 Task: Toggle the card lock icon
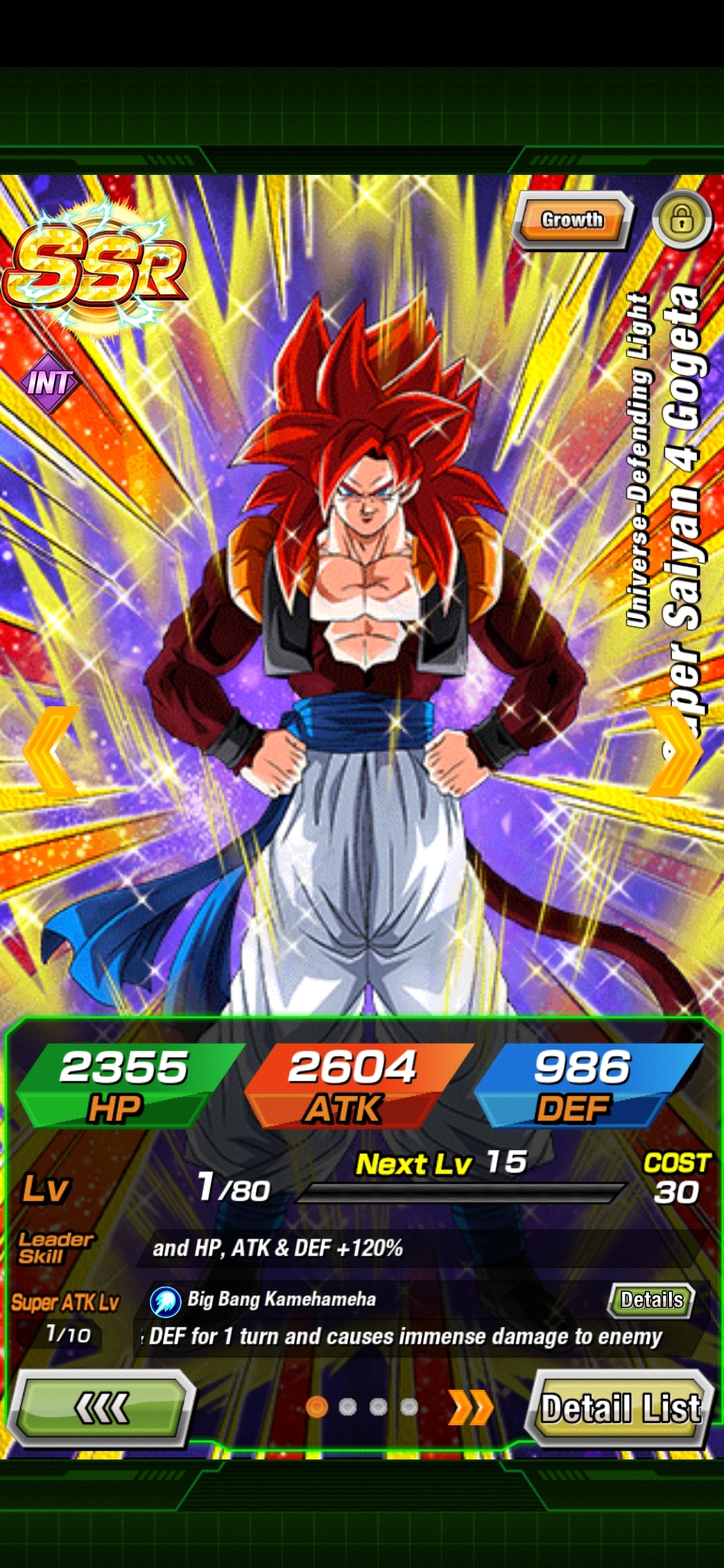tap(682, 219)
